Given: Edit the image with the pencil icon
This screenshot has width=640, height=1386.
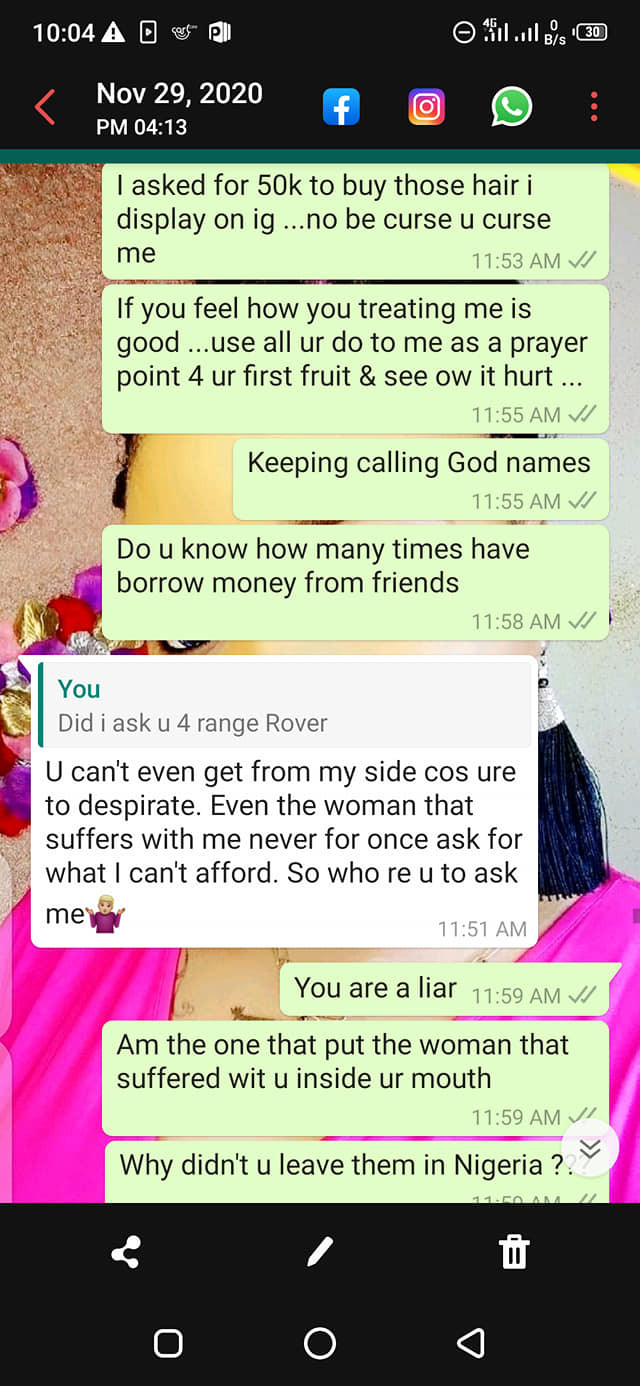Looking at the screenshot, I should [319, 1252].
